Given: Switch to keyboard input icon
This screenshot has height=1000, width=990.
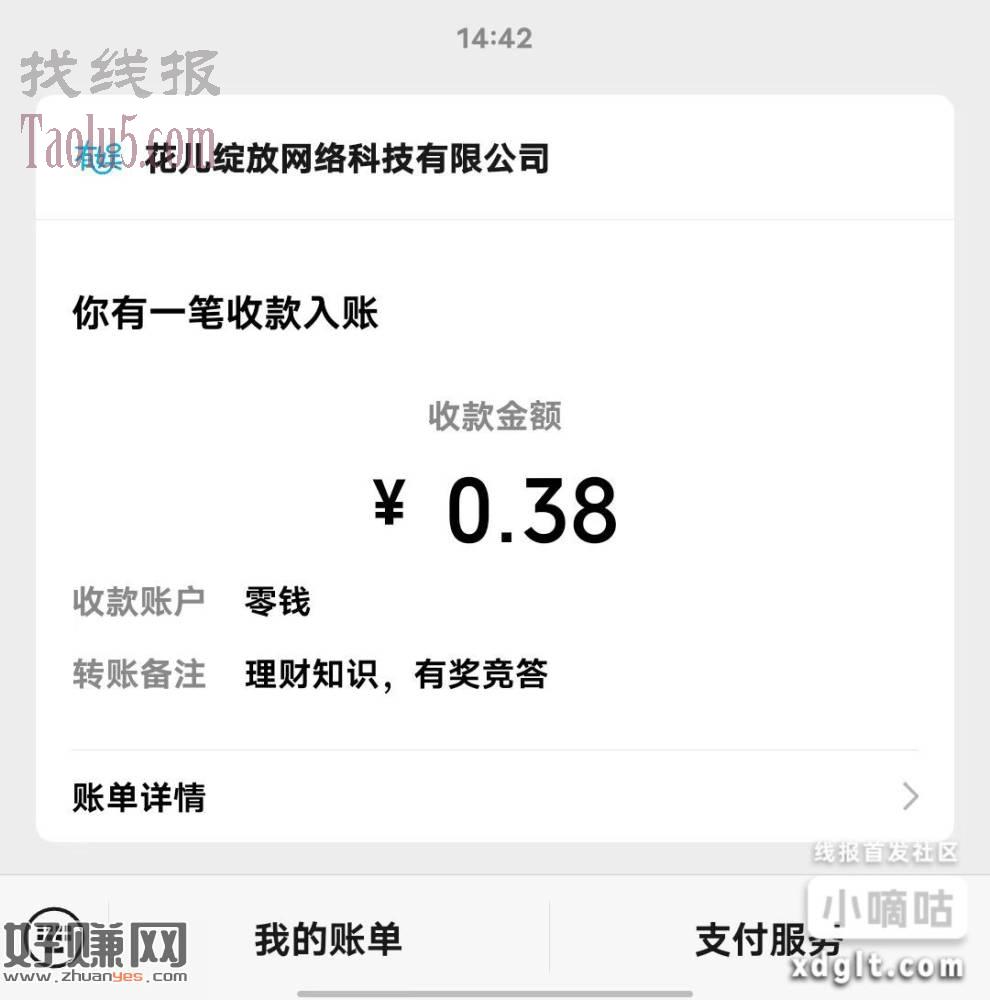Looking at the screenshot, I should coord(52,935).
